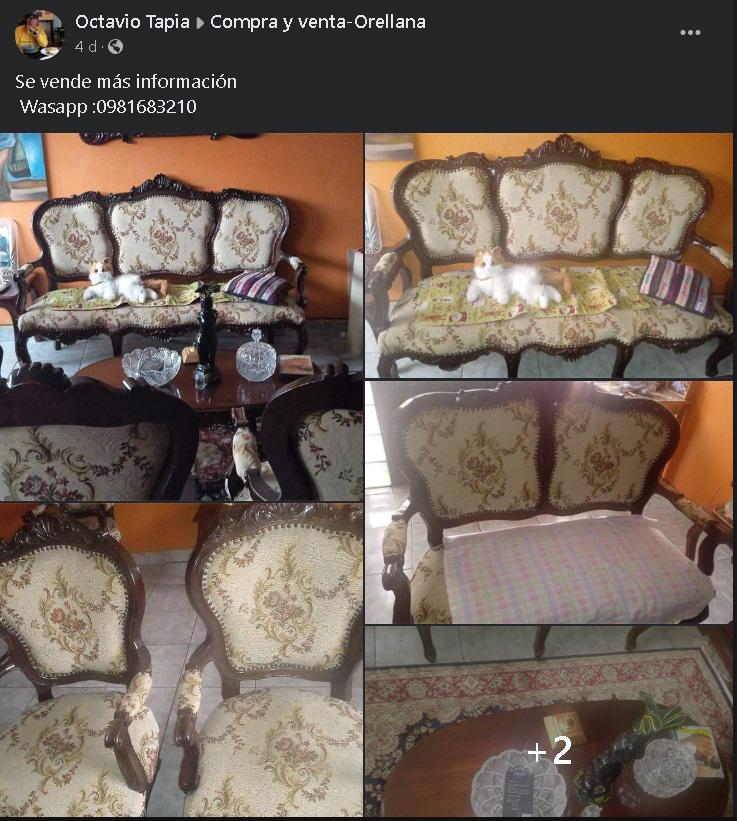The width and height of the screenshot is (737, 821).
Task: Open the Compra y venta-Orellana group
Action: click(x=318, y=22)
